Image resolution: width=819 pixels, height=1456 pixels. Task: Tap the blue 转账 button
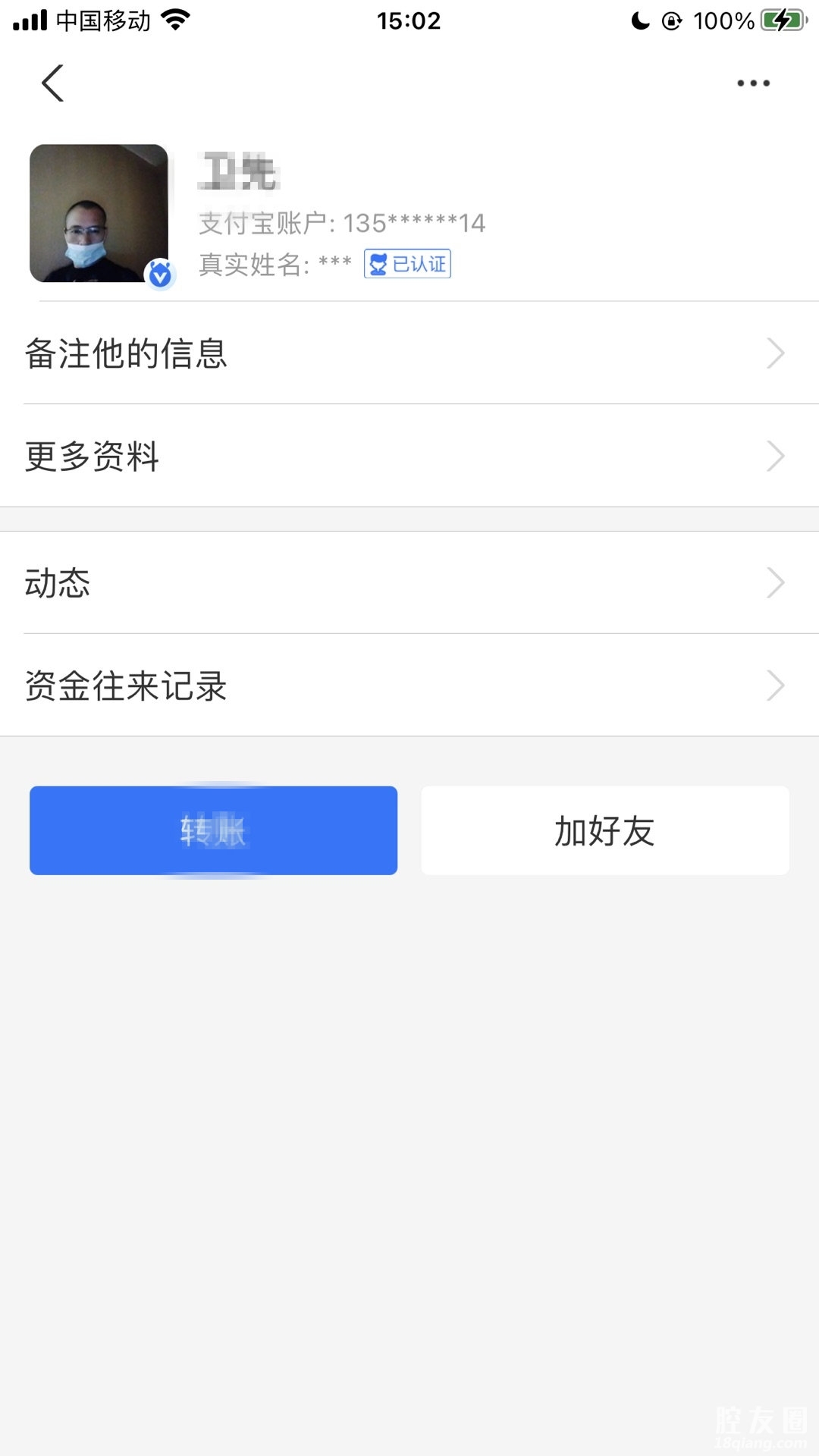213,830
